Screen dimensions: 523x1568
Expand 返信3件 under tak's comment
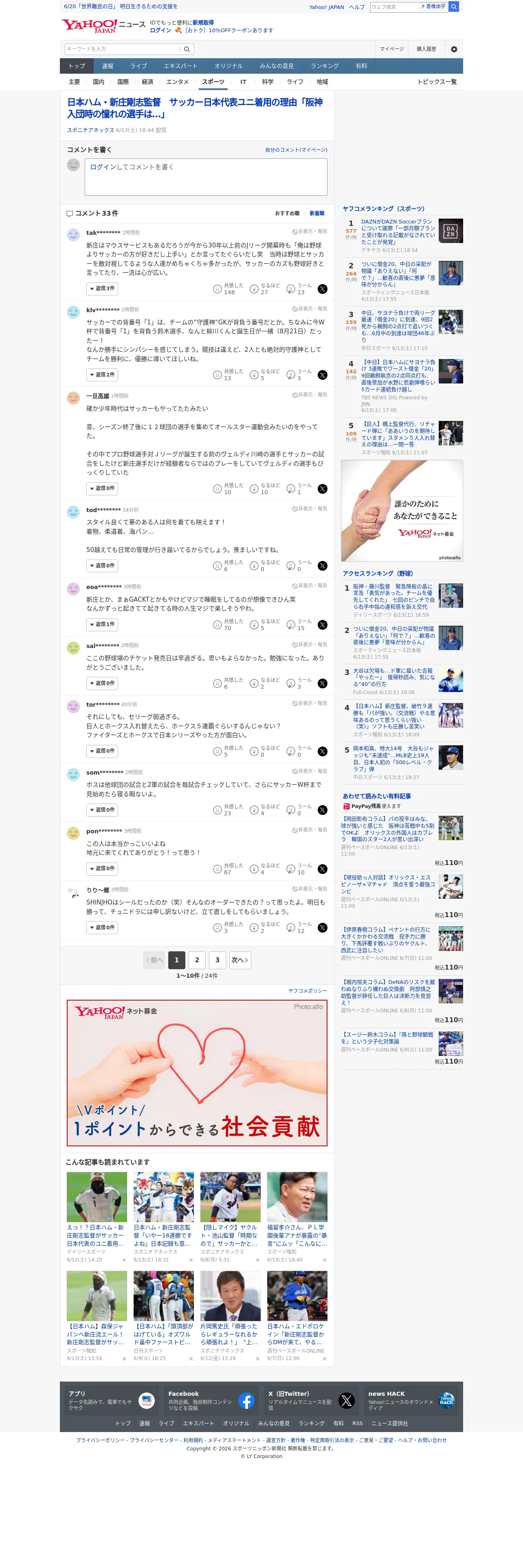pos(102,289)
